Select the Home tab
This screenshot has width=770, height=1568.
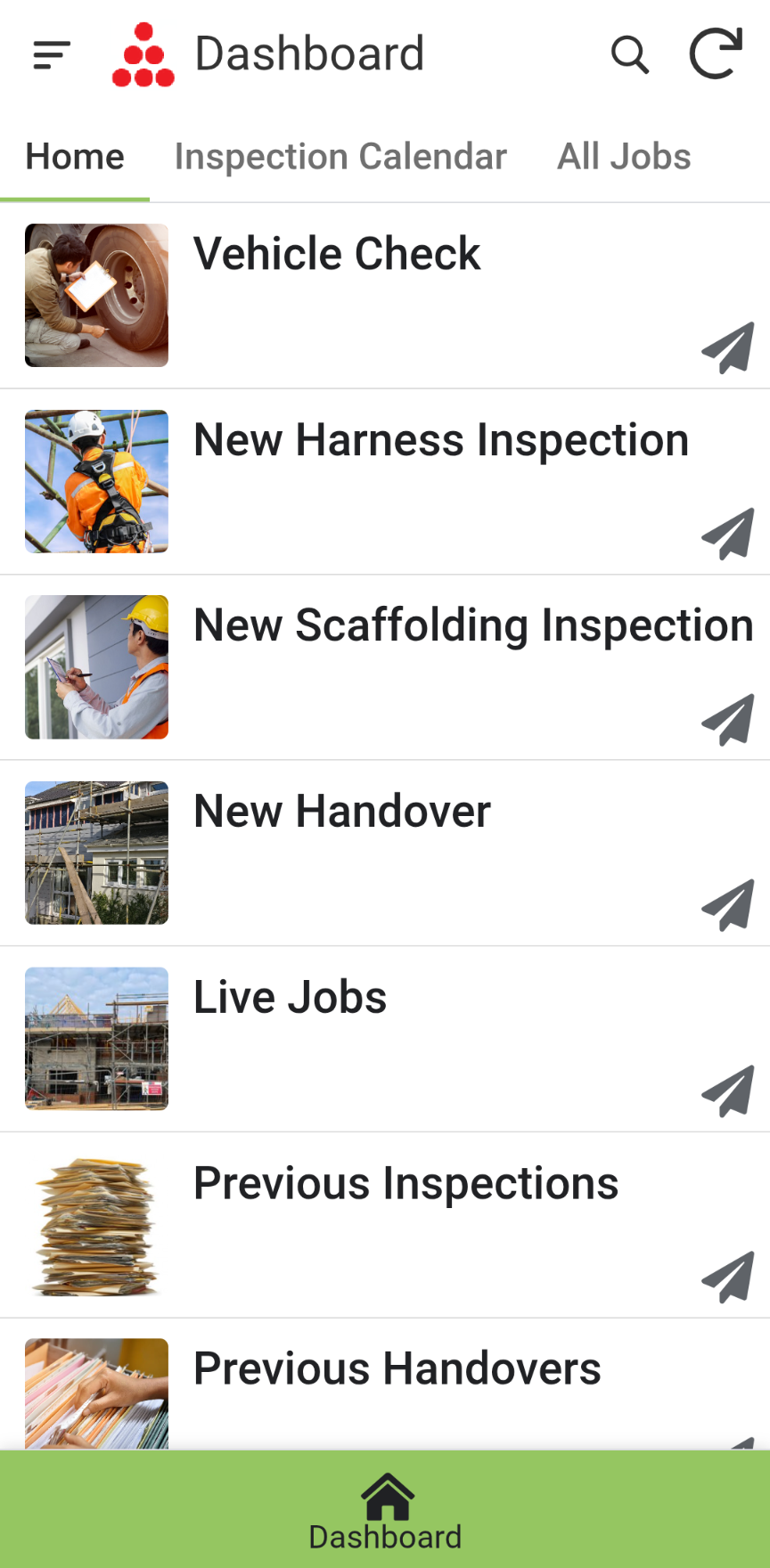coord(74,156)
